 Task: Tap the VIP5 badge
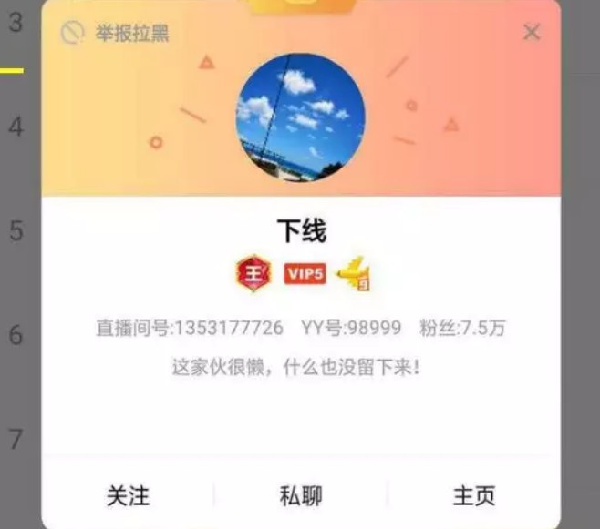305,273
